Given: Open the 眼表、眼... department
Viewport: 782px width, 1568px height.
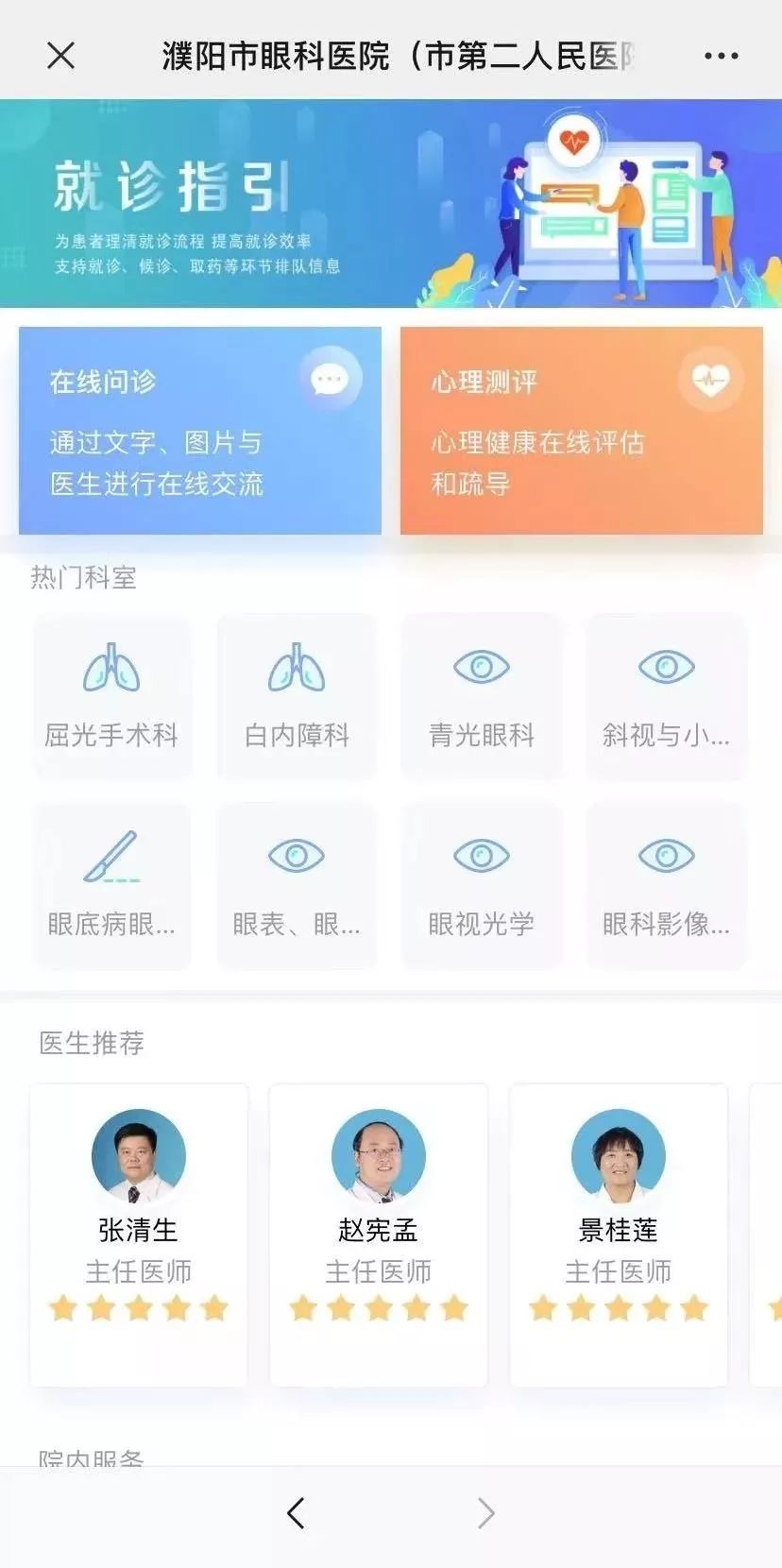Looking at the screenshot, I should pyautogui.click(x=297, y=886).
